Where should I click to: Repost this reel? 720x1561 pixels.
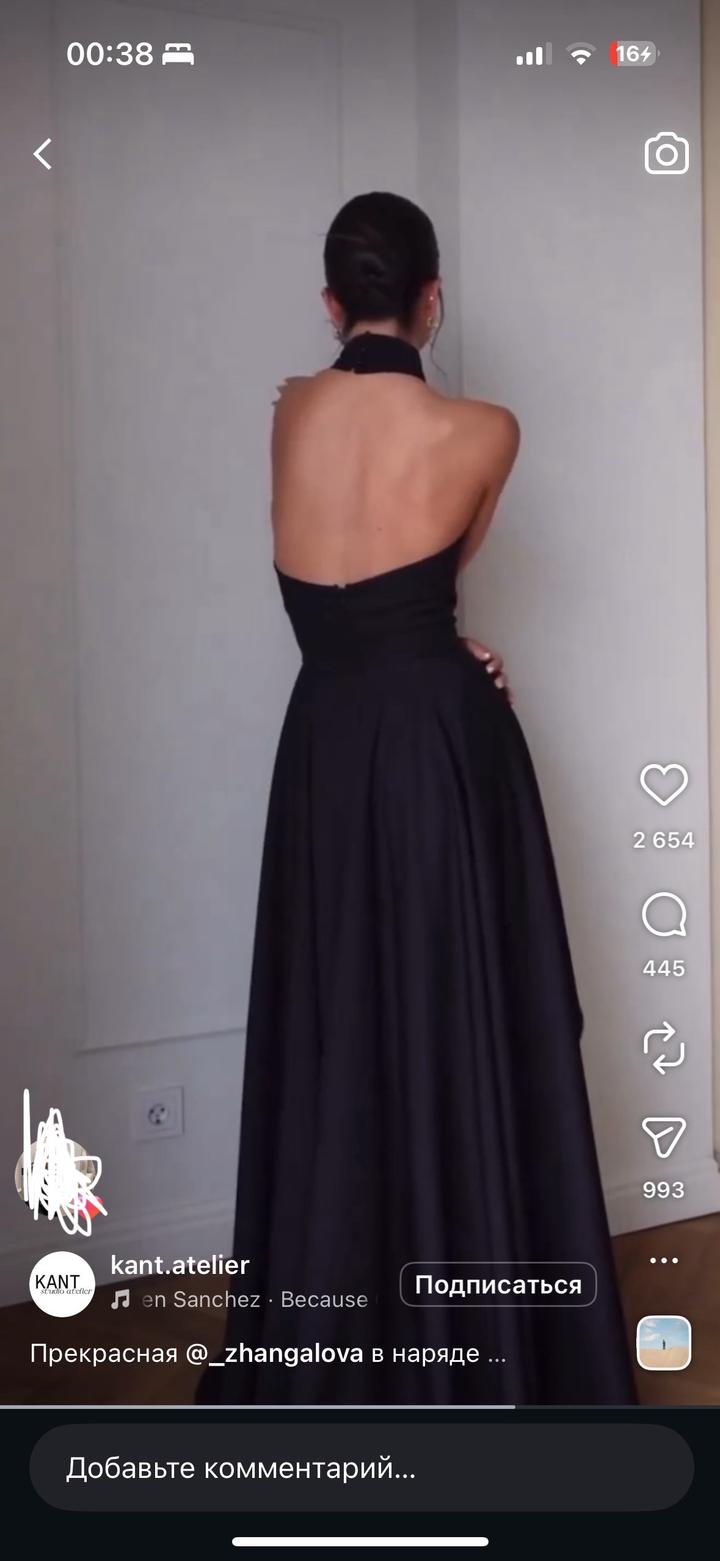664,1048
